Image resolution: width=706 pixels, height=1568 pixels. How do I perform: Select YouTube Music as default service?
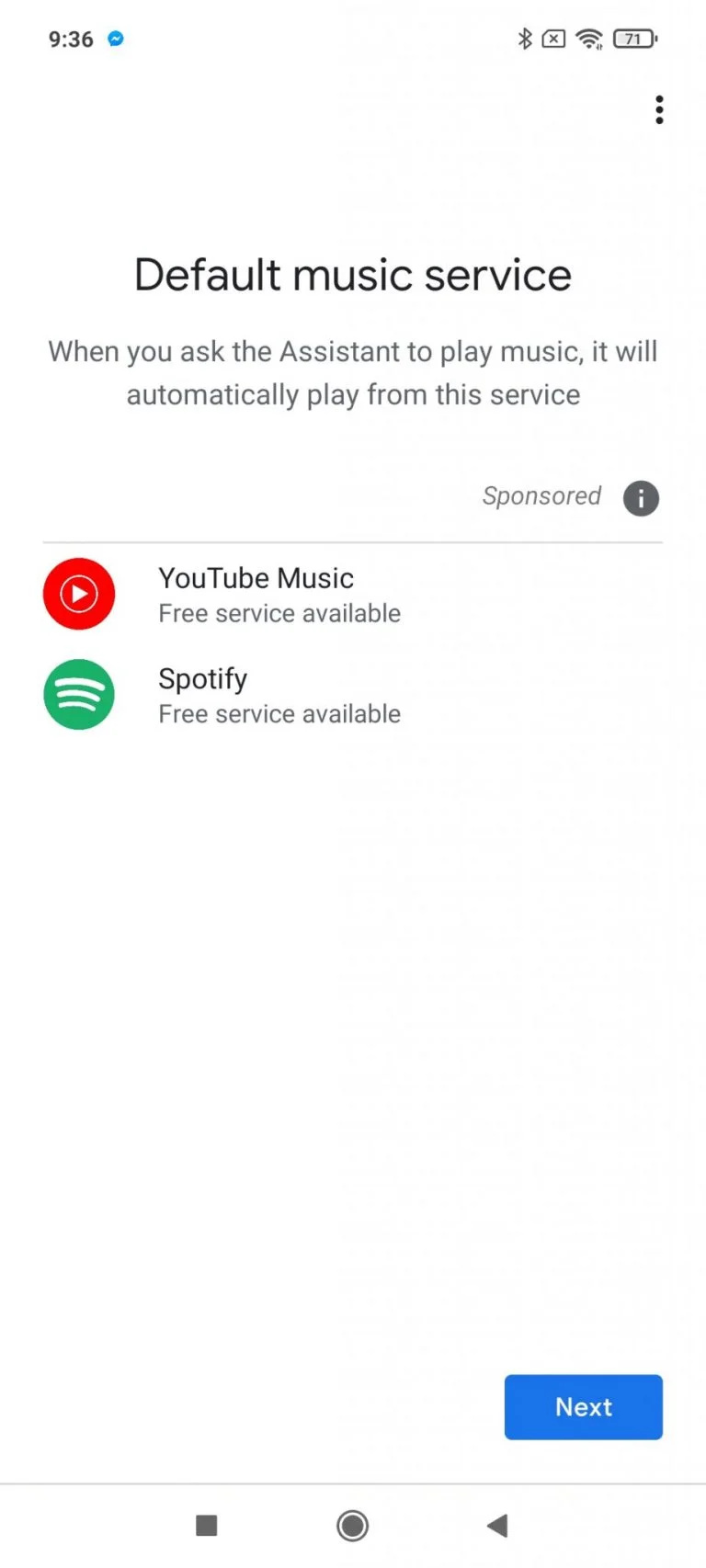pyautogui.click(x=257, y=594)
